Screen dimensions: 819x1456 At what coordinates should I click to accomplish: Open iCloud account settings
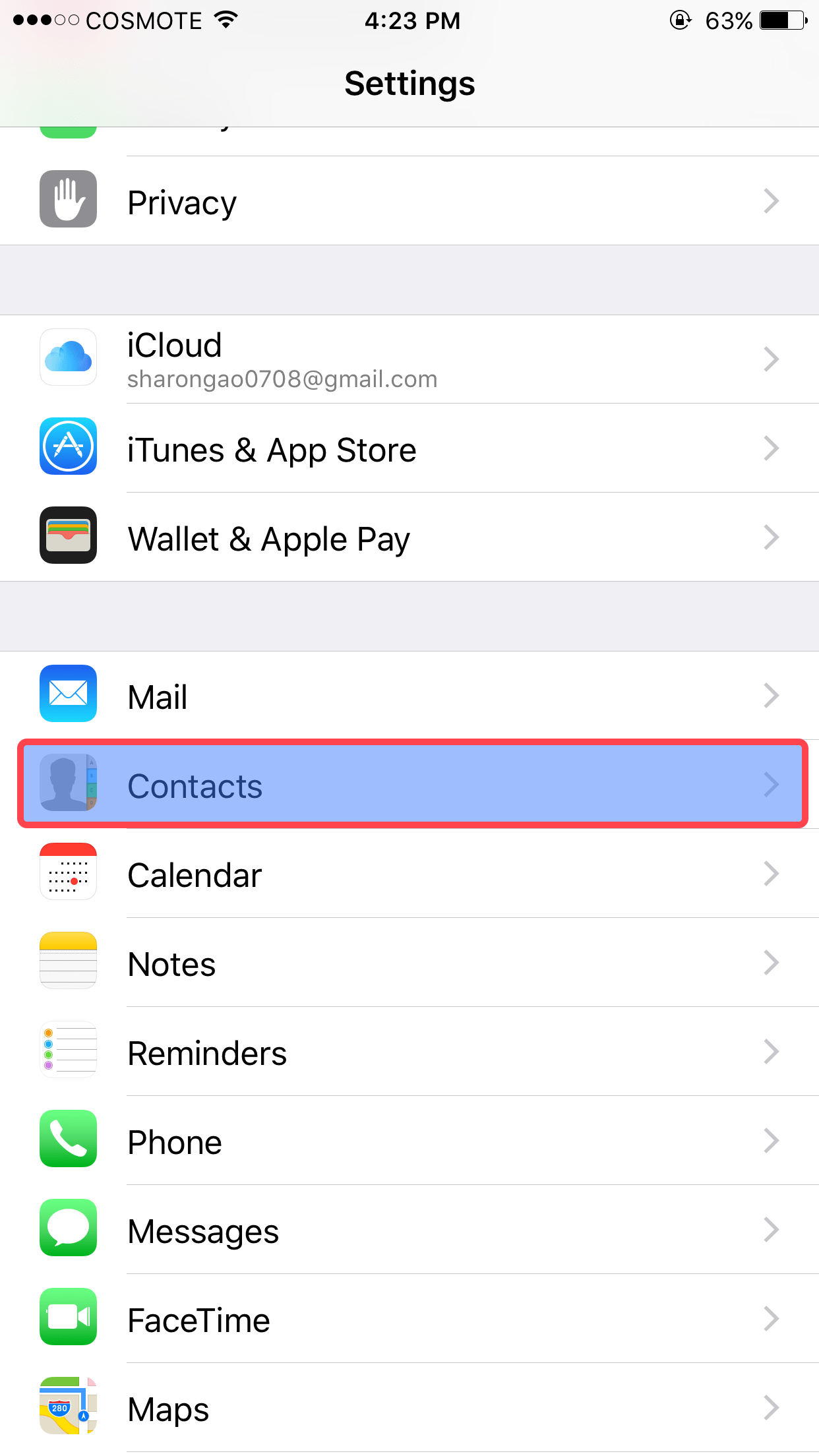coord(409,359)
